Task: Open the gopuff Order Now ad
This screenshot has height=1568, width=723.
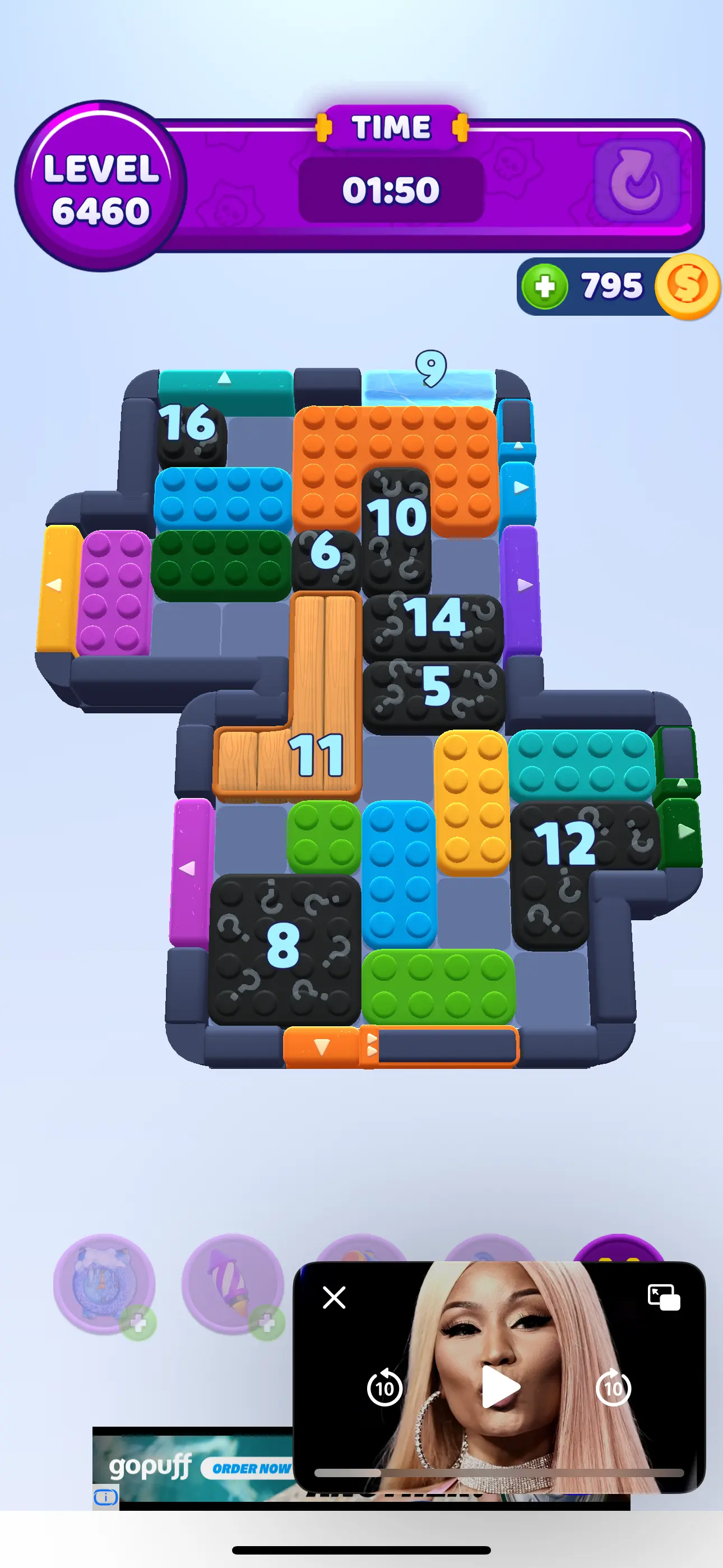Action: pos(249,1468)
